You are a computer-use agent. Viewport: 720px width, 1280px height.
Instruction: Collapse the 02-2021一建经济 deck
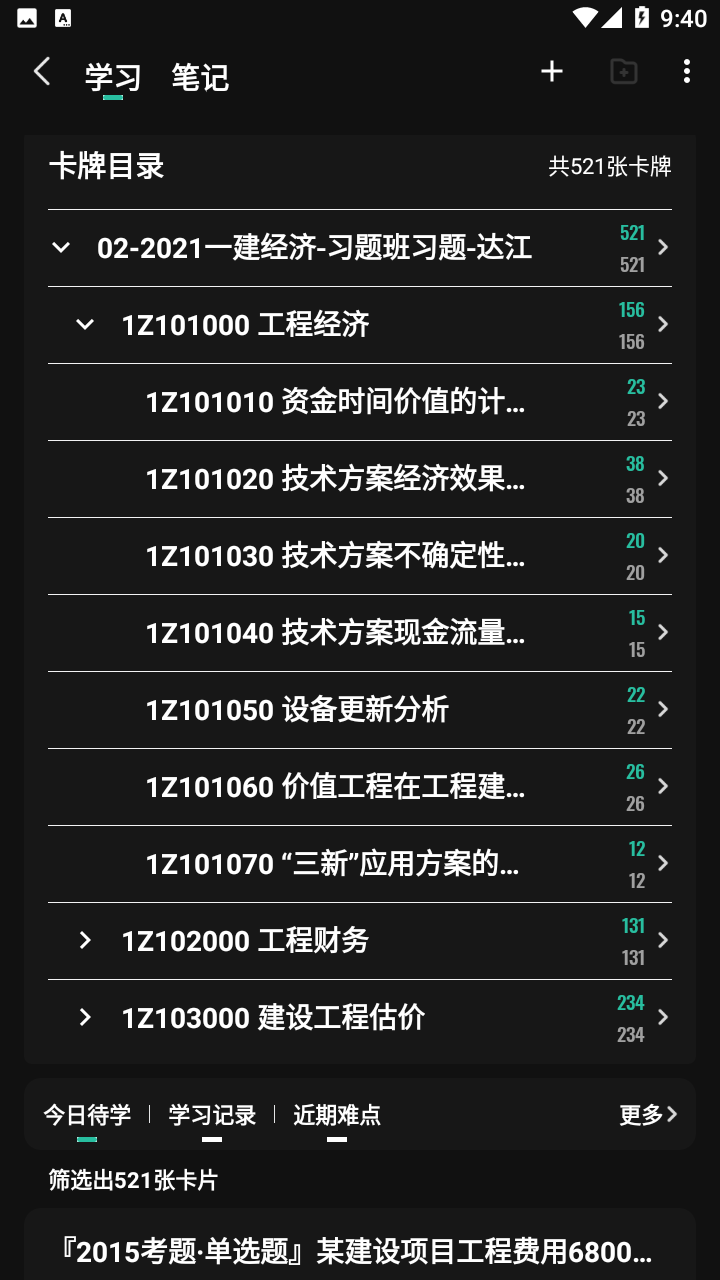(x=61, y=247)
